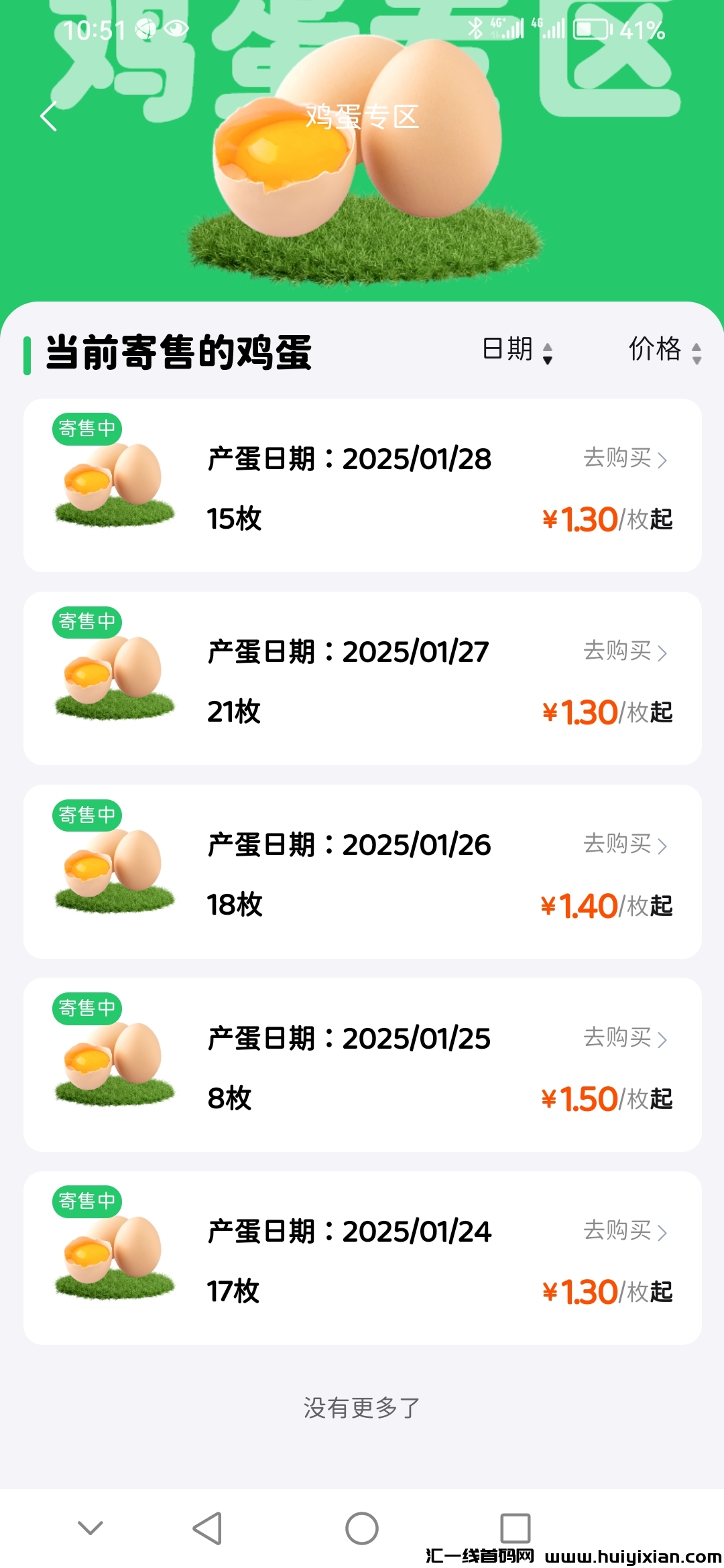Image resolution: width=724 pixels, height=1568 pixels.
Task: Tap the system home button
Action: pos(362,1528)
